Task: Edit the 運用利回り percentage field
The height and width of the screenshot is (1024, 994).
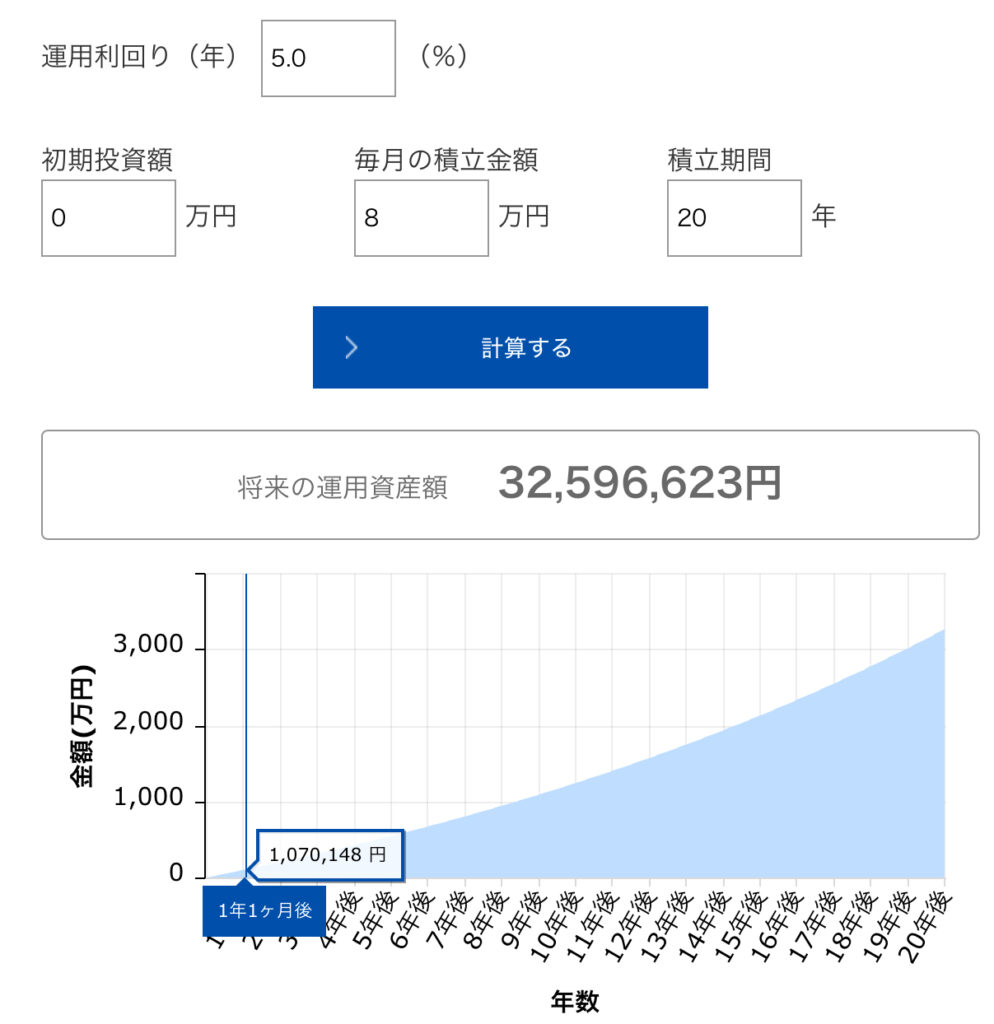Action: coord(328,58)
